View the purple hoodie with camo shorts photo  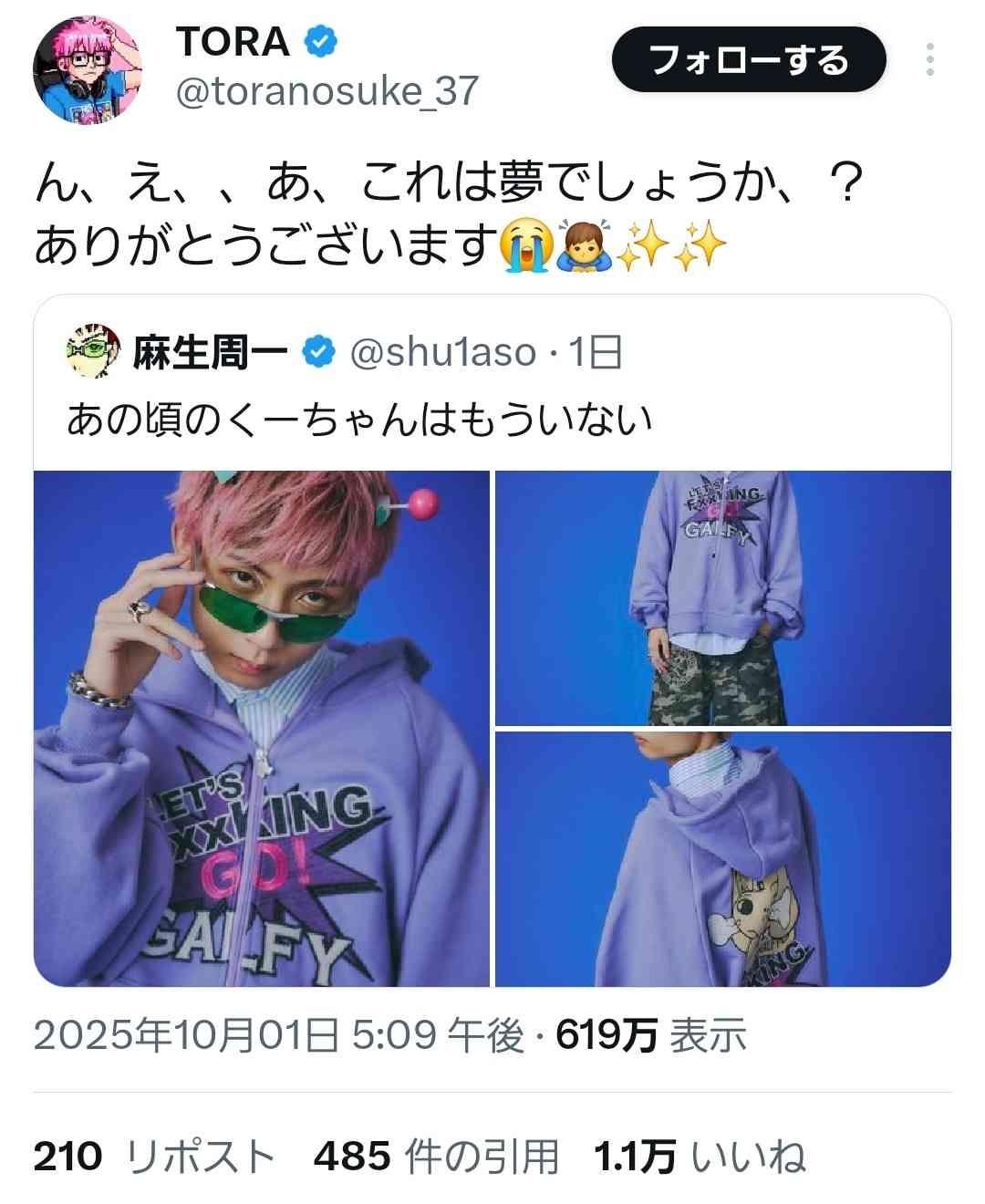[722, 597]
